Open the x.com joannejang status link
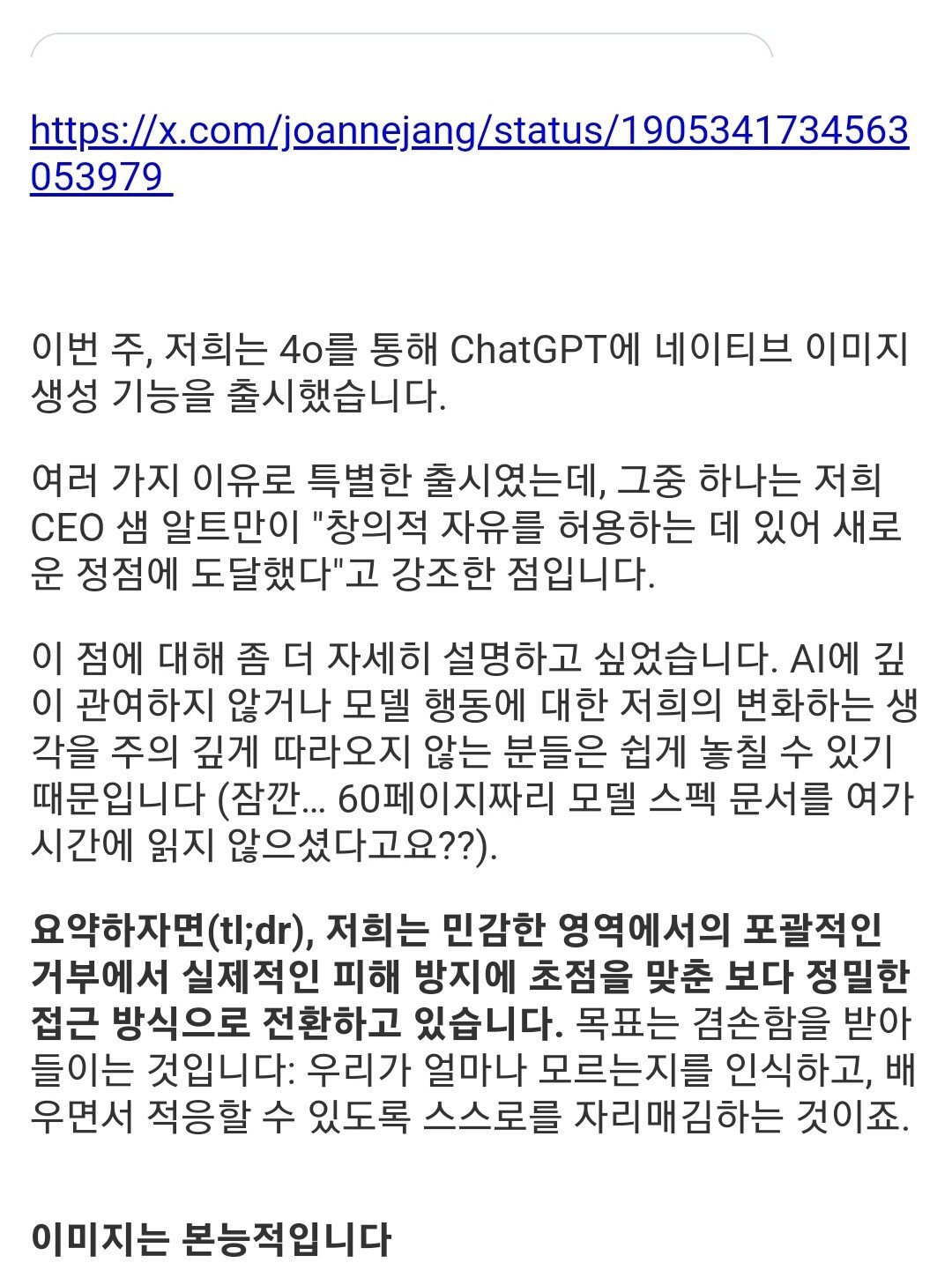This screenshot has height=1285, width=952. coord(468,132)
